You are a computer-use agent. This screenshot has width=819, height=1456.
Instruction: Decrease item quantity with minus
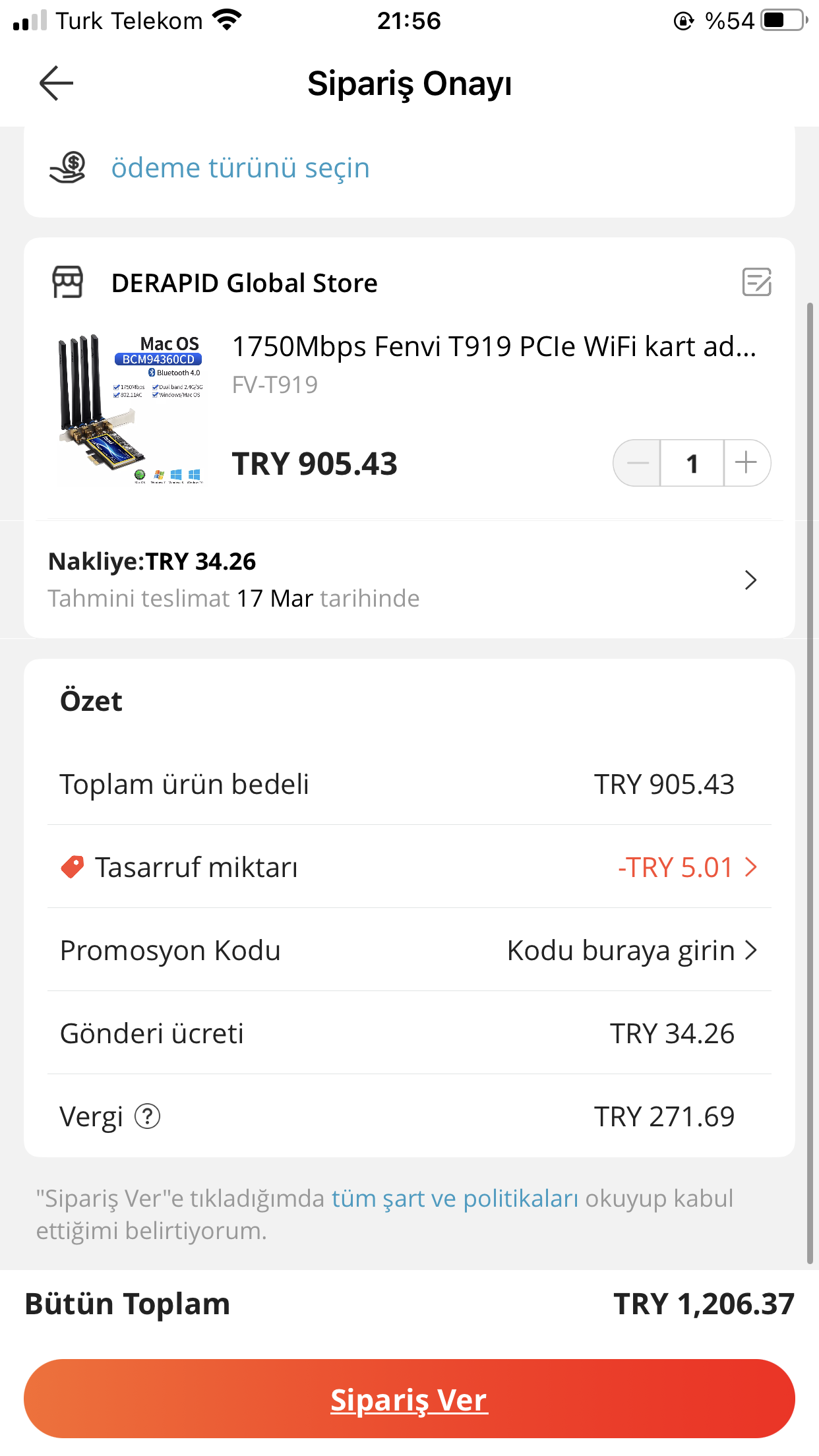click(638, 463)
